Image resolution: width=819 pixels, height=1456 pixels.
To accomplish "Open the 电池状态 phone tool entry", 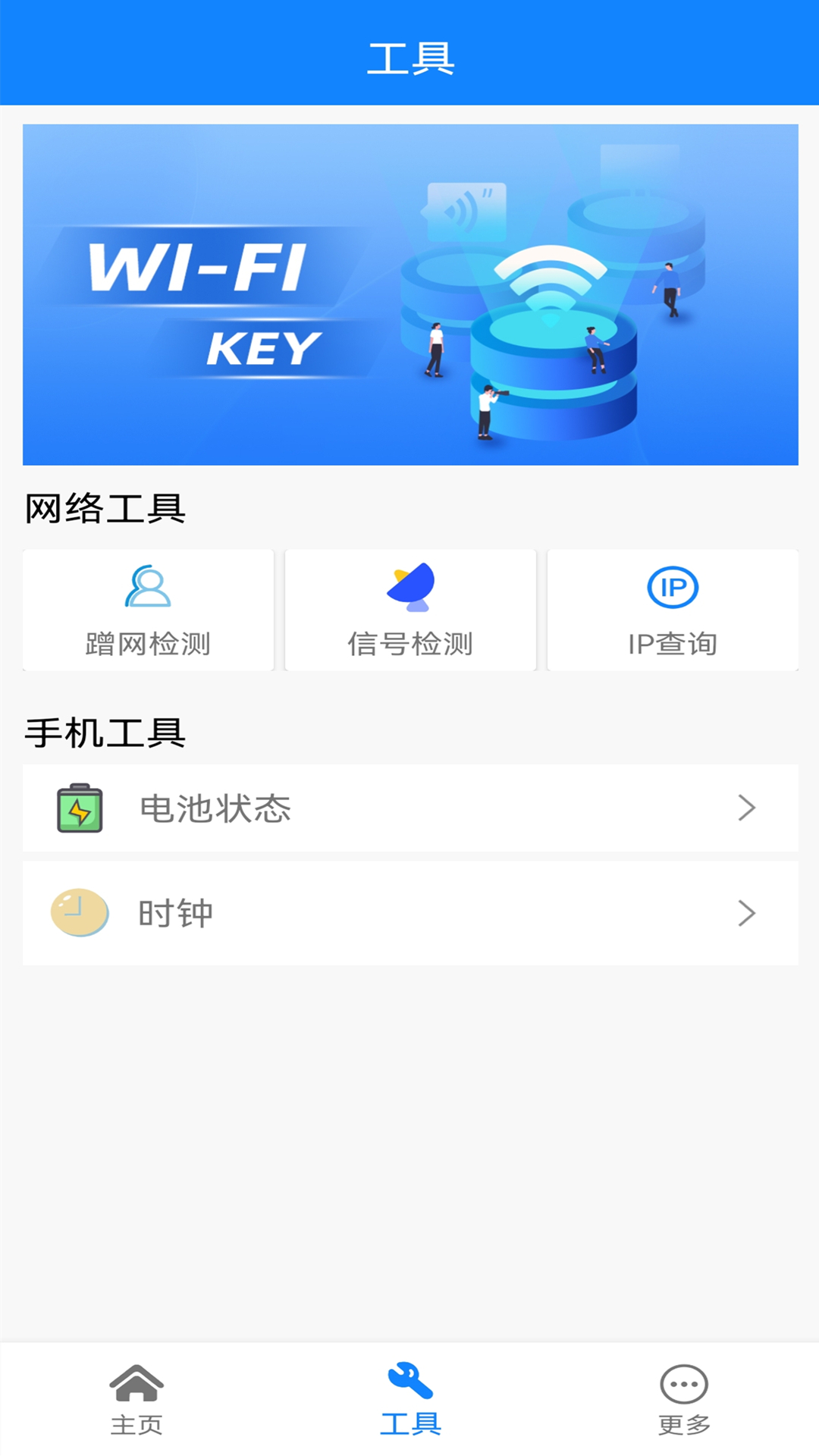I will pos(409,807).
